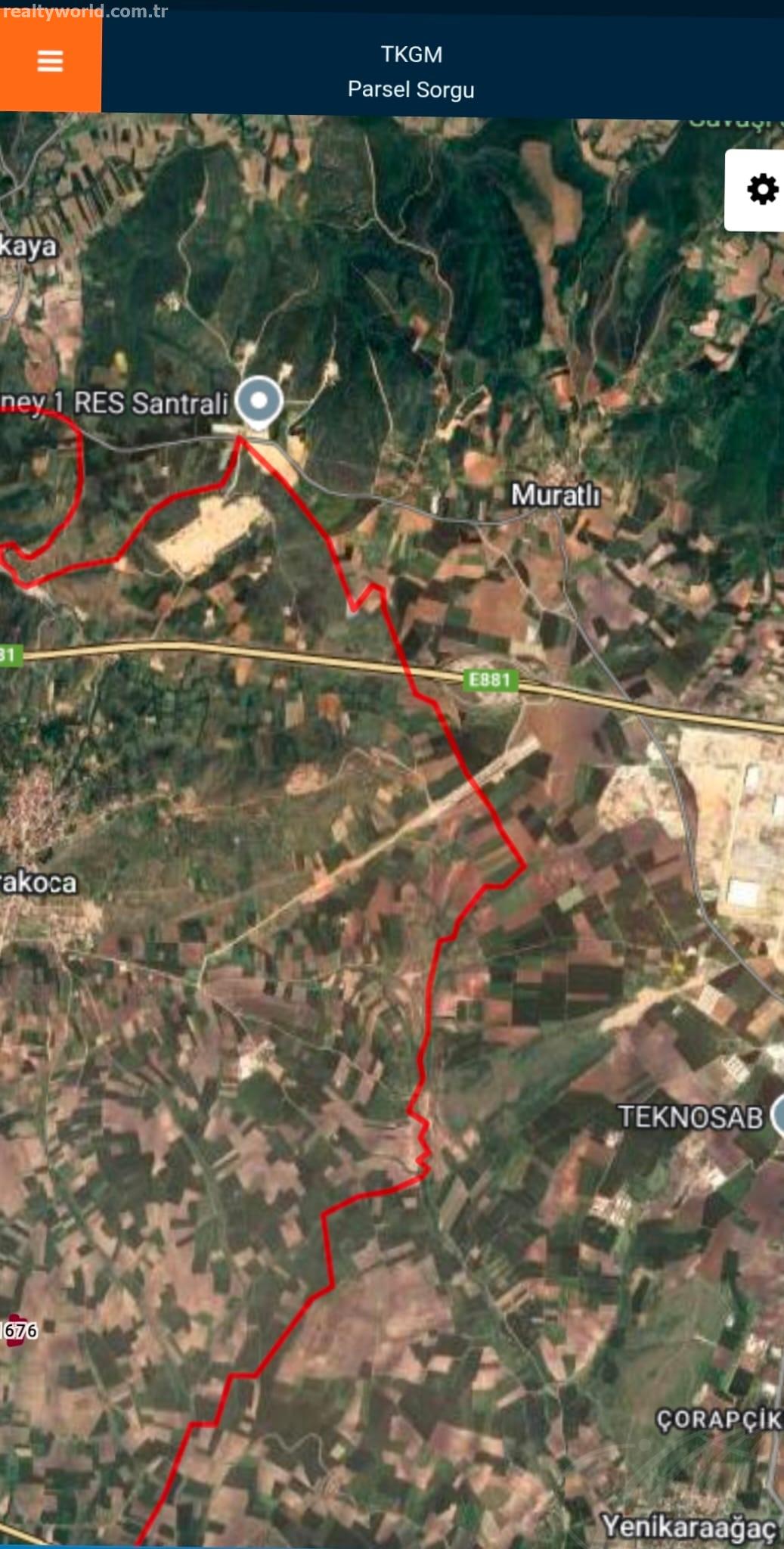Open the map settings gear
Screen dimensions: 784x1549
761,189
